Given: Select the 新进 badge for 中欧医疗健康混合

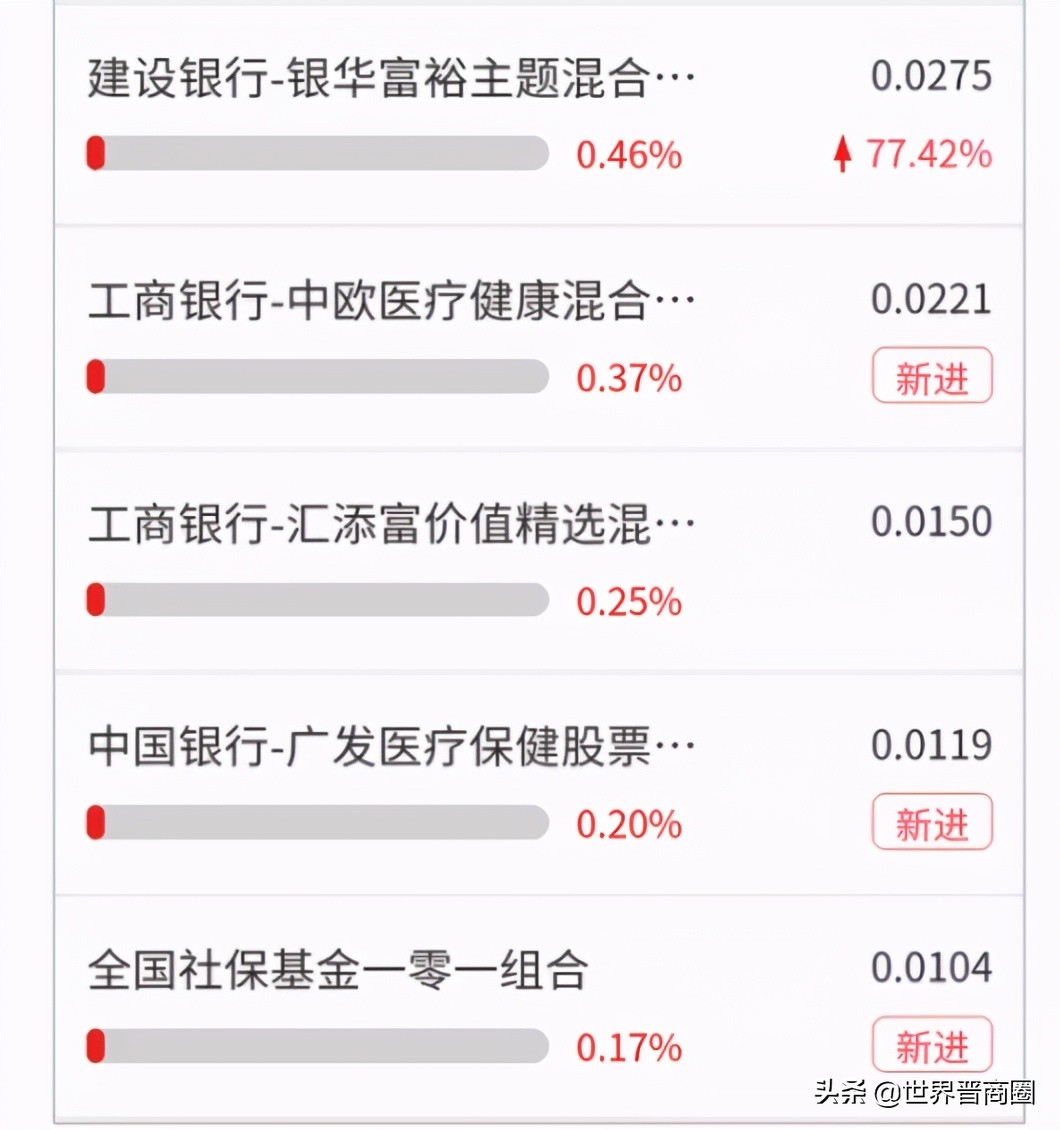Looking at the screenshot, I should point(931,375).
